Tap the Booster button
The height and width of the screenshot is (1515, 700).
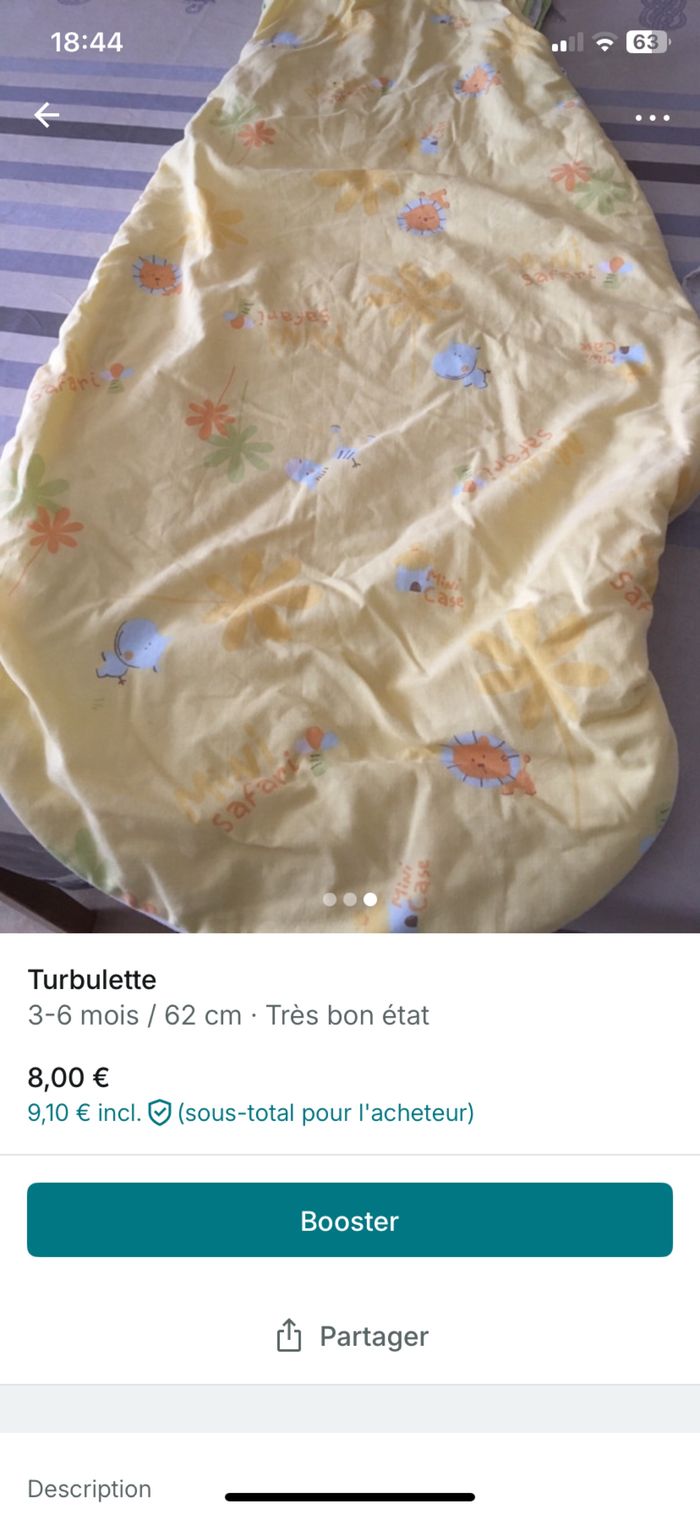[x=350, y=1220]
